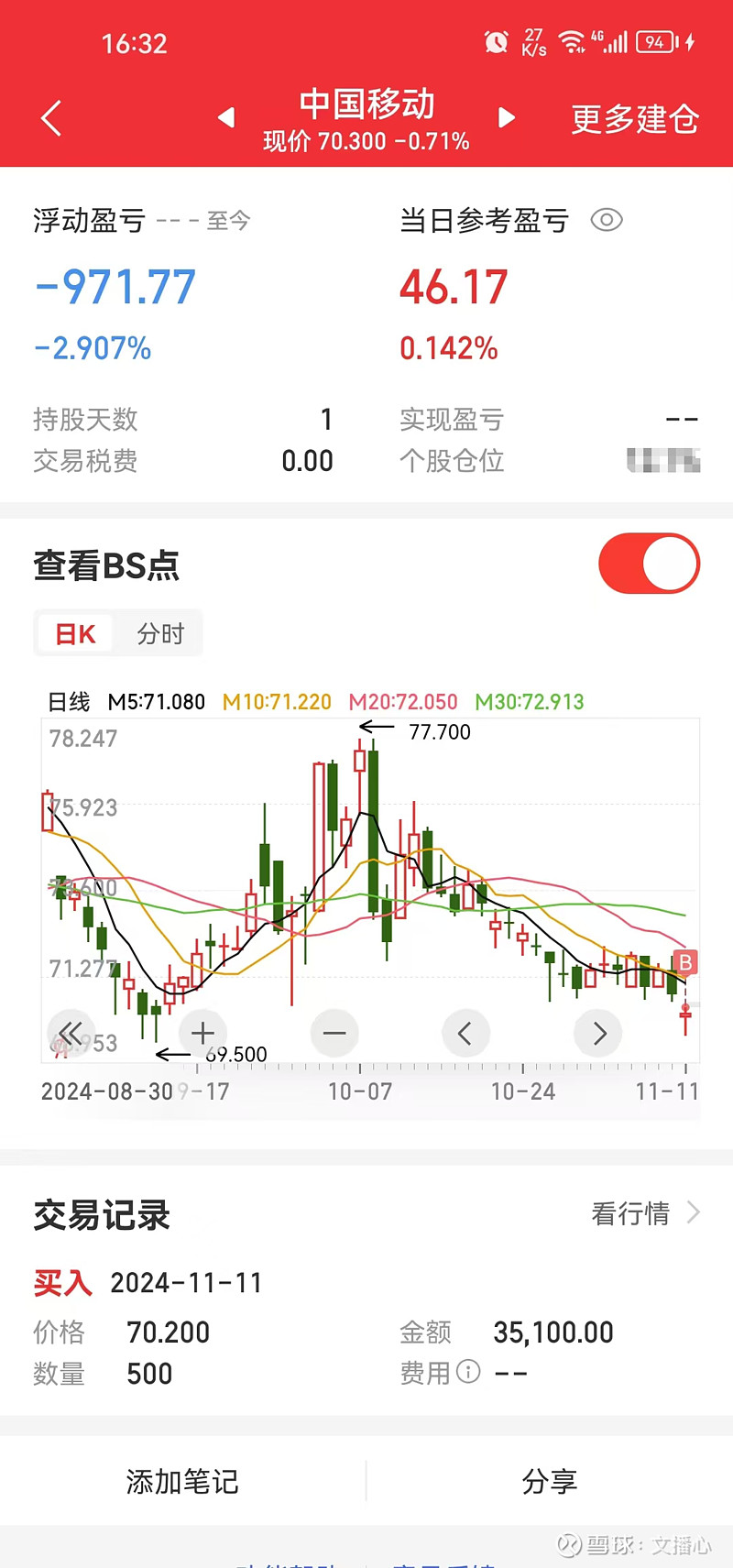The height and width of the screenshot is (1568, 733).
Task: Move chart right with right arrow button
Action: [x=598, y=1033]
